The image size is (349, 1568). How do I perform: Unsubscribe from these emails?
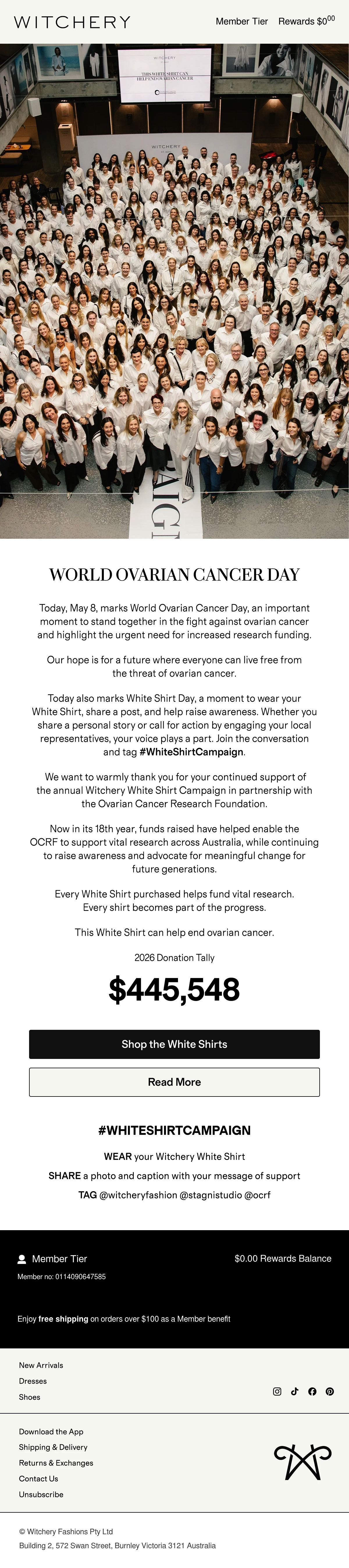41,1494
